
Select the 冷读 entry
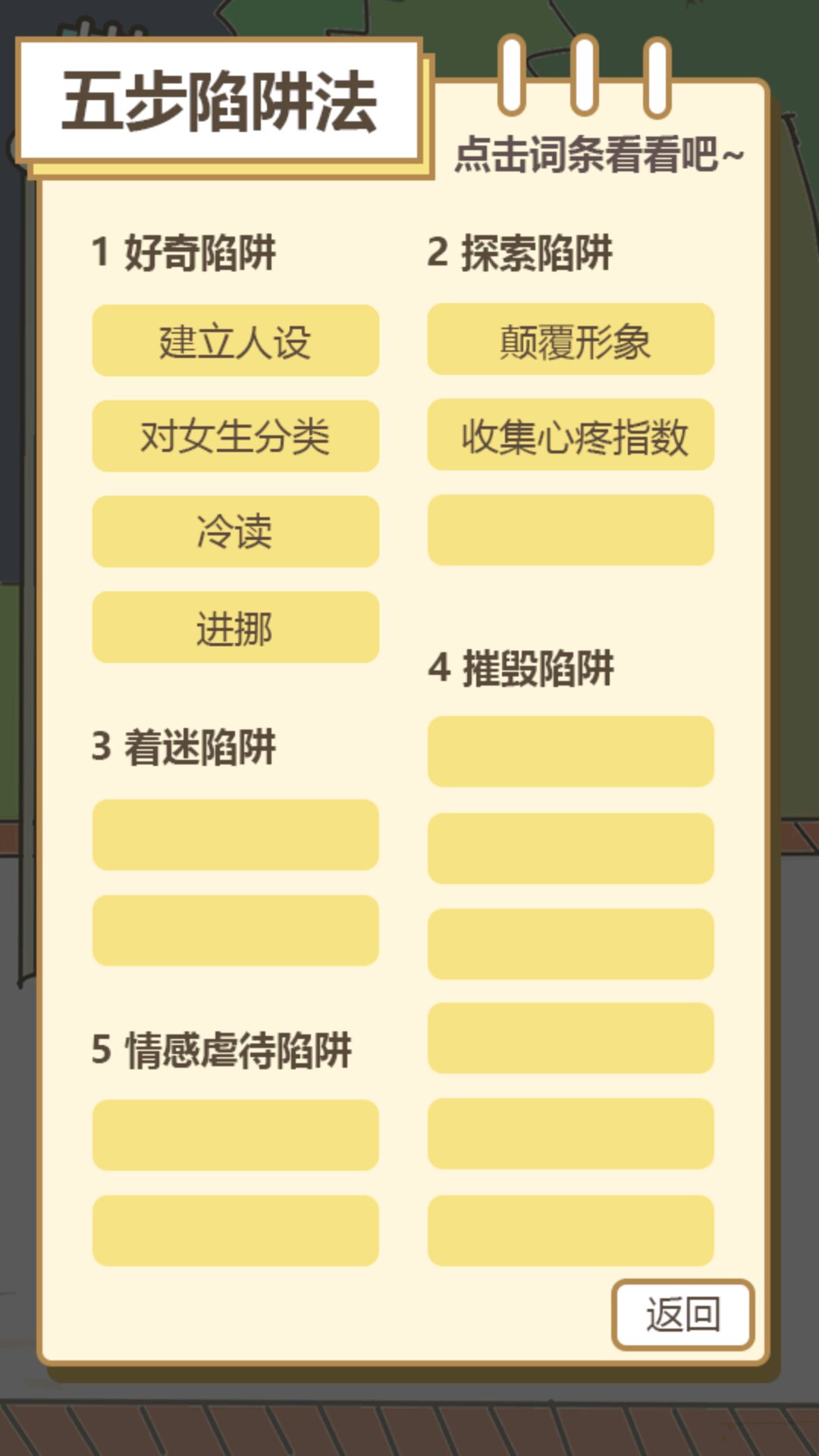(x=235, y=532)
